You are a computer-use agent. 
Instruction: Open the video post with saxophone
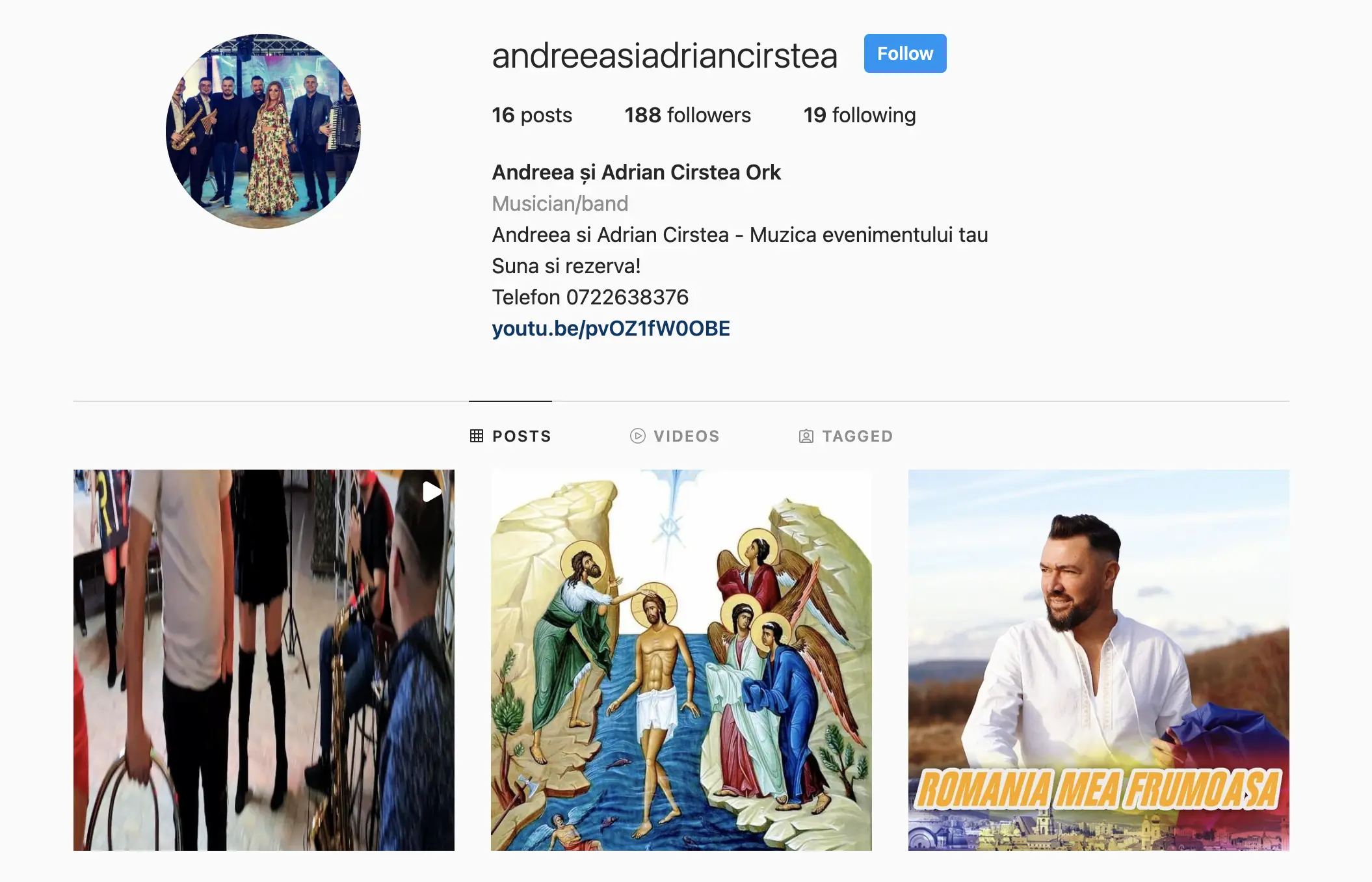point(263,660)
